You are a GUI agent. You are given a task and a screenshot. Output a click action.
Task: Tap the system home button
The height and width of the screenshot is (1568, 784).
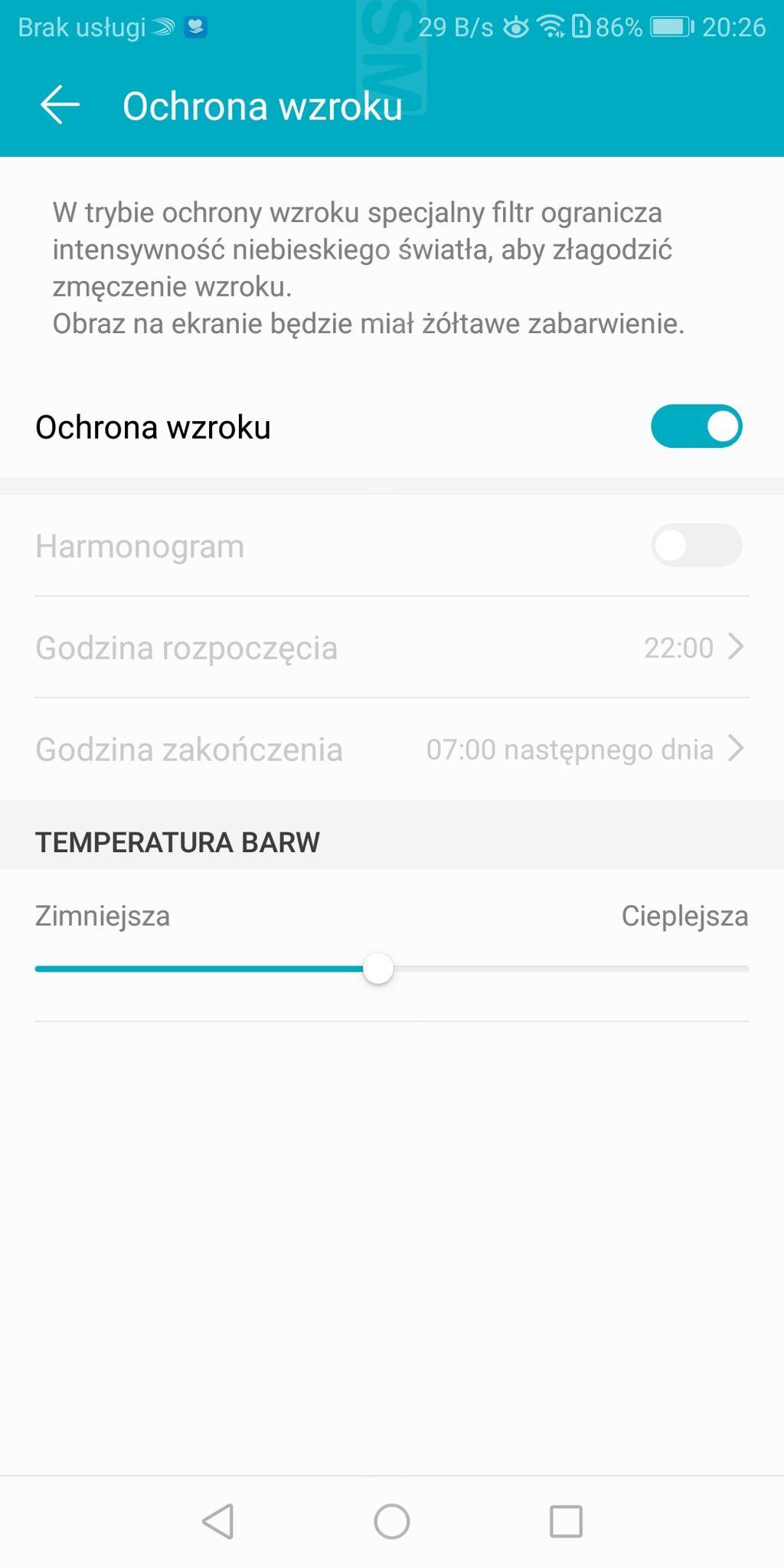(x=391, y=1521)
